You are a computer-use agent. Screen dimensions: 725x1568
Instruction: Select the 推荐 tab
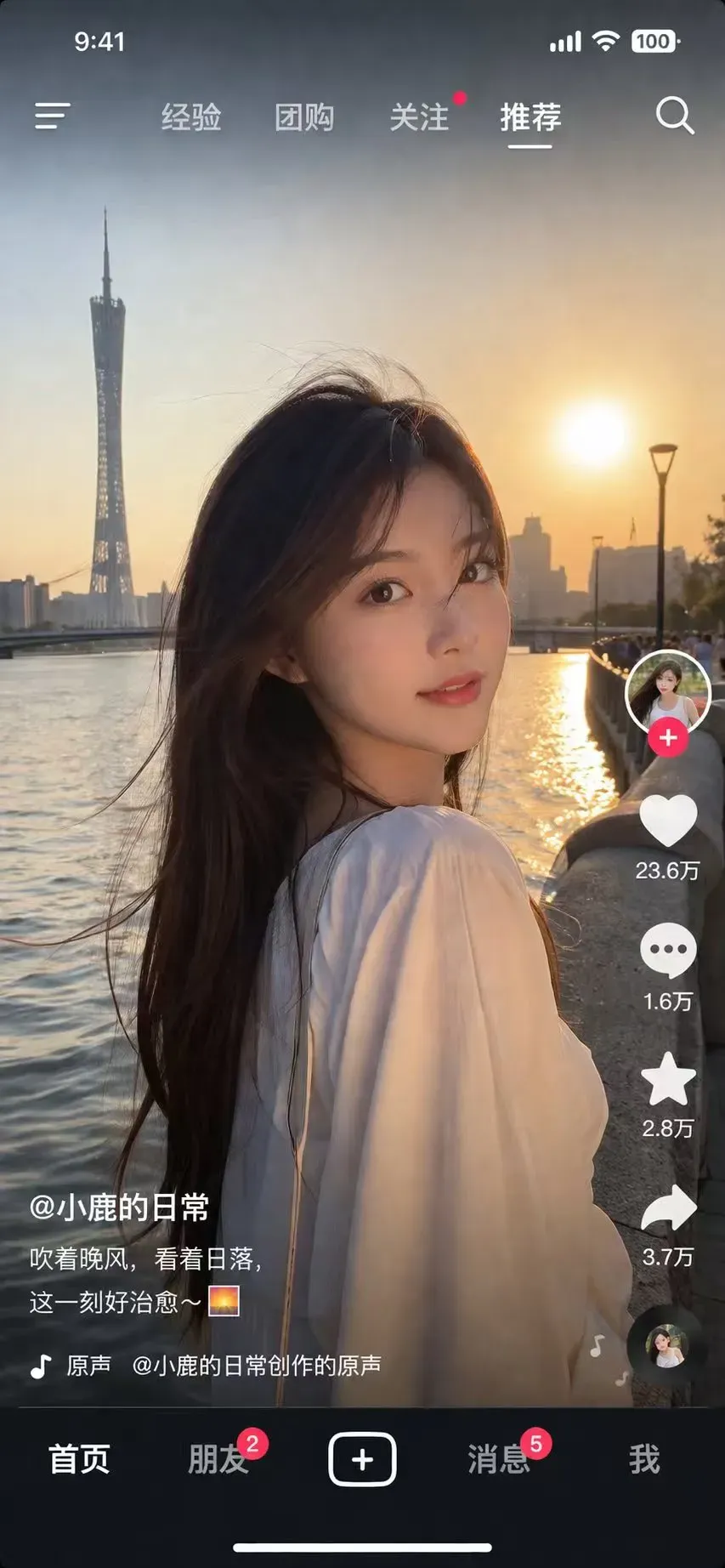tap(530, 117)
